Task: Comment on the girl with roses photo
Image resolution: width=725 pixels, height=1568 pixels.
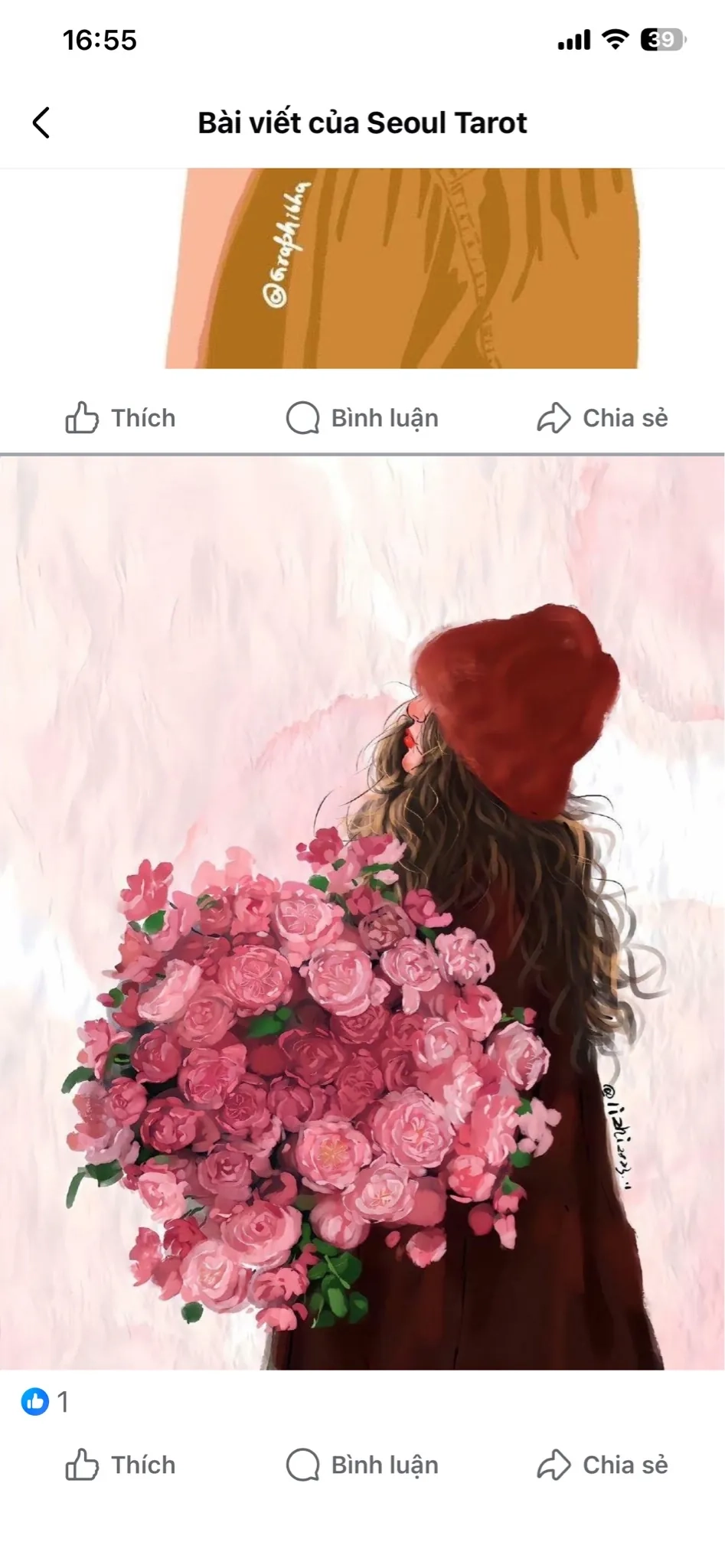Action: click(362, 1465)
